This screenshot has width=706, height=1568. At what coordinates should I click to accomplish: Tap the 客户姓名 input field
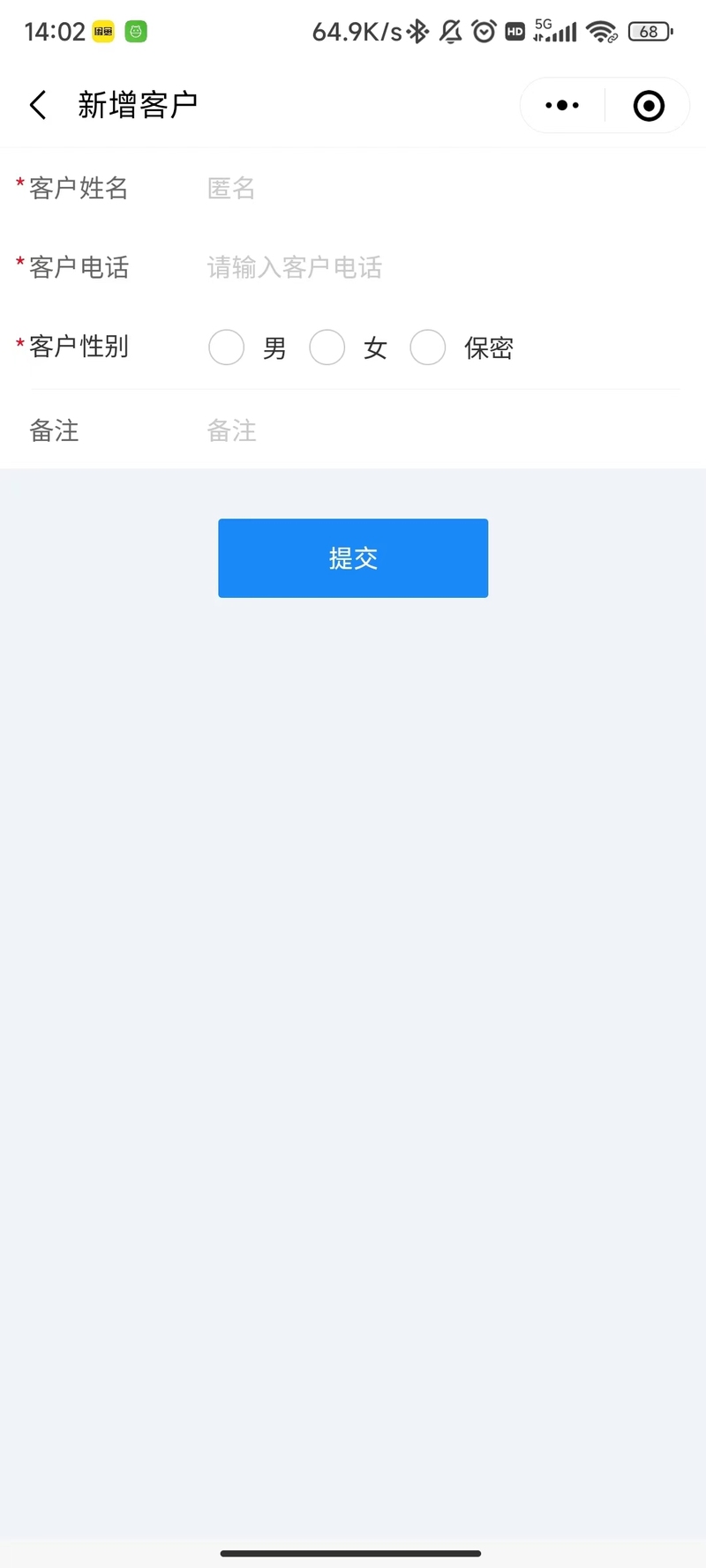click(x=441, y=188)
